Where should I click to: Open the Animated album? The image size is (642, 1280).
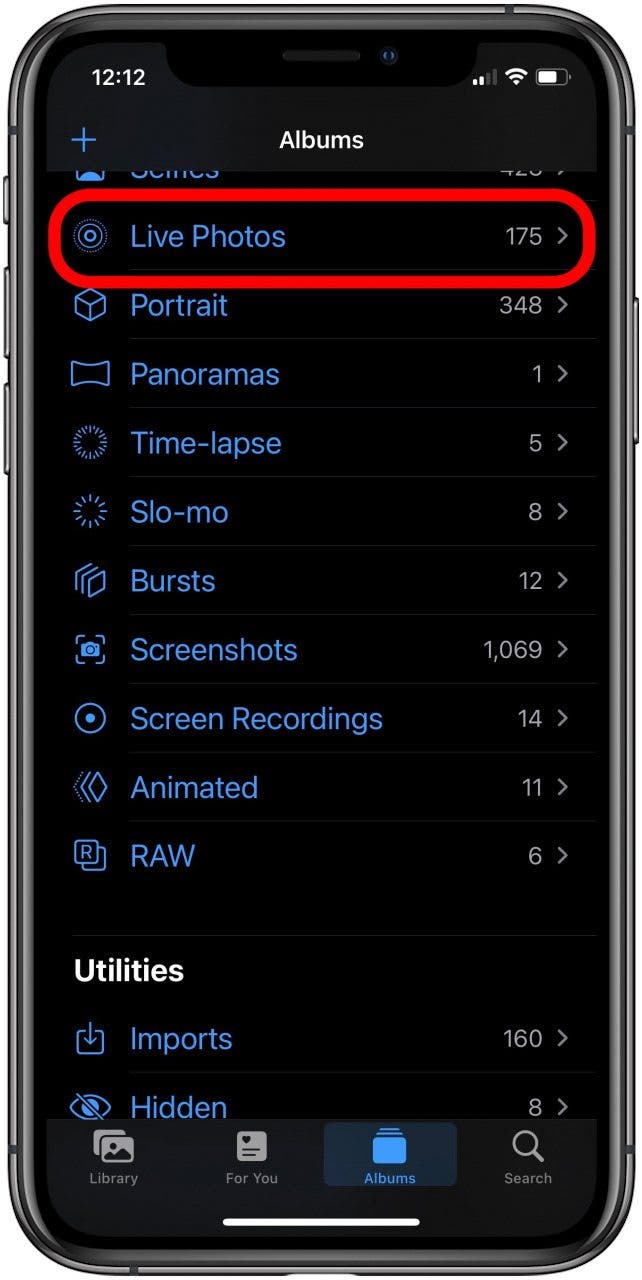coord(321,788)
